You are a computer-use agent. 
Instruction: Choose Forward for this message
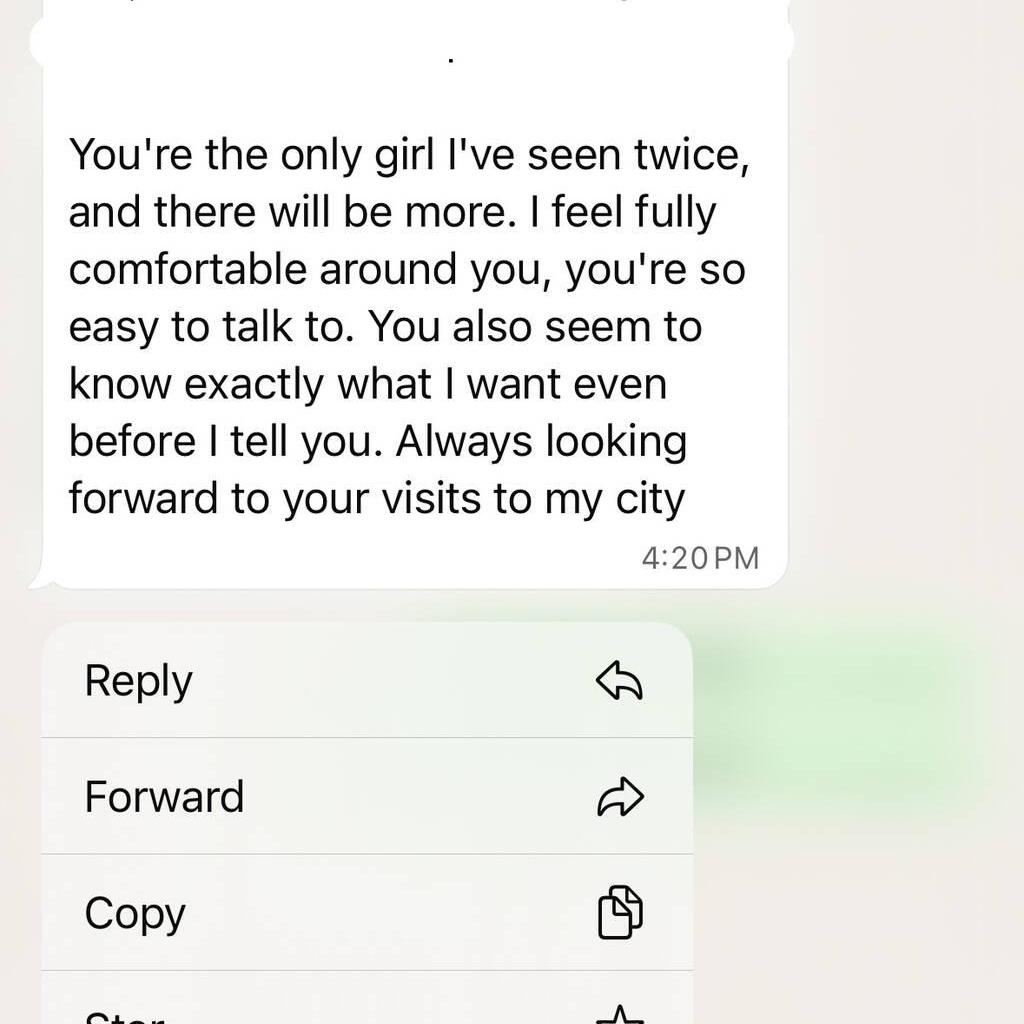[366, 797]
